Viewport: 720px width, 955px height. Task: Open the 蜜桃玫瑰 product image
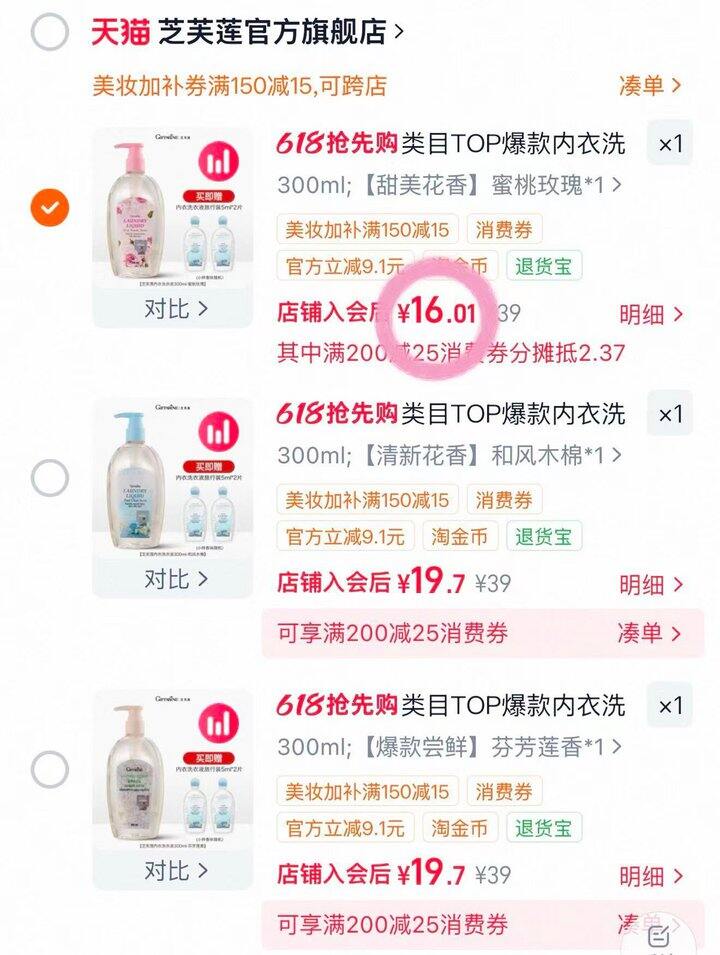[172, 210]
